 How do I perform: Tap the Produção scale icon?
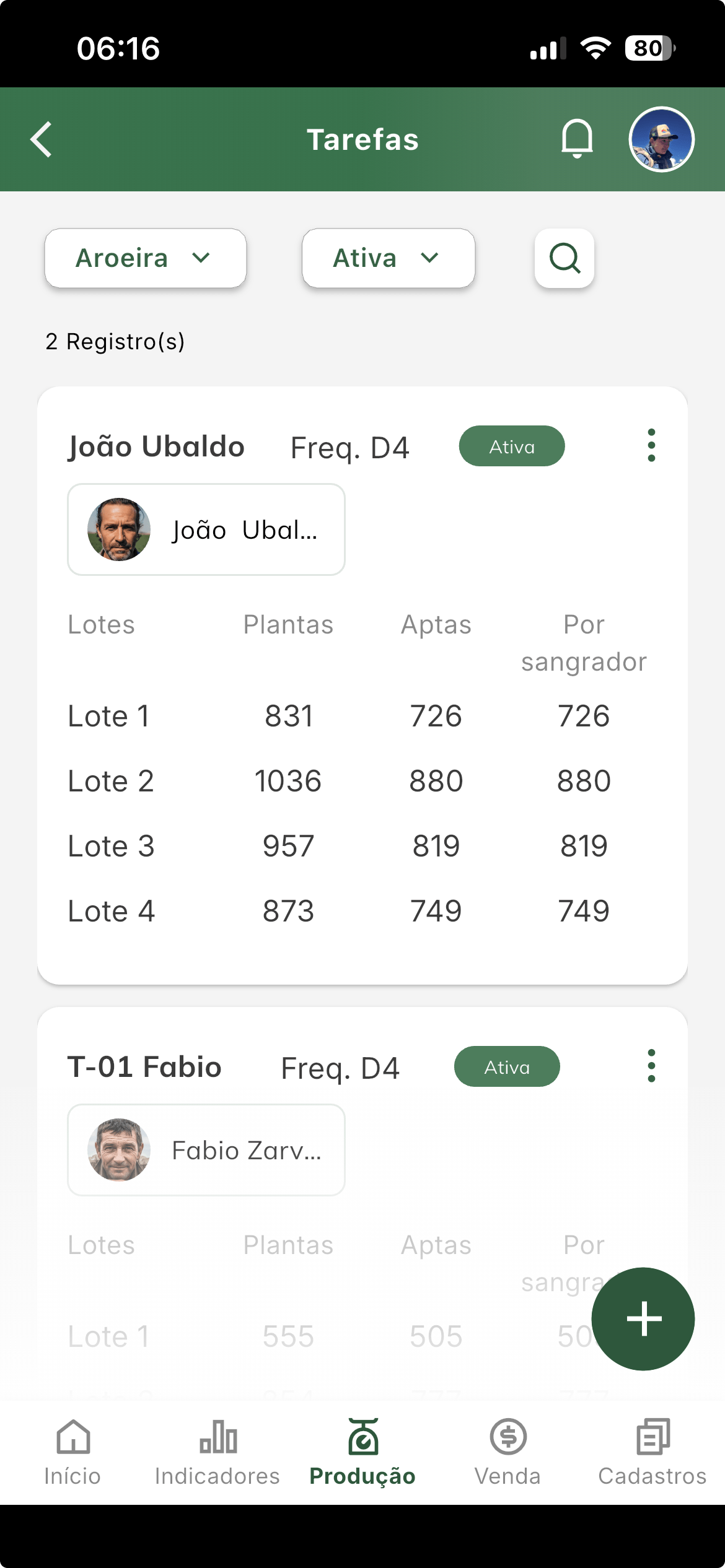click(362, 1437)
